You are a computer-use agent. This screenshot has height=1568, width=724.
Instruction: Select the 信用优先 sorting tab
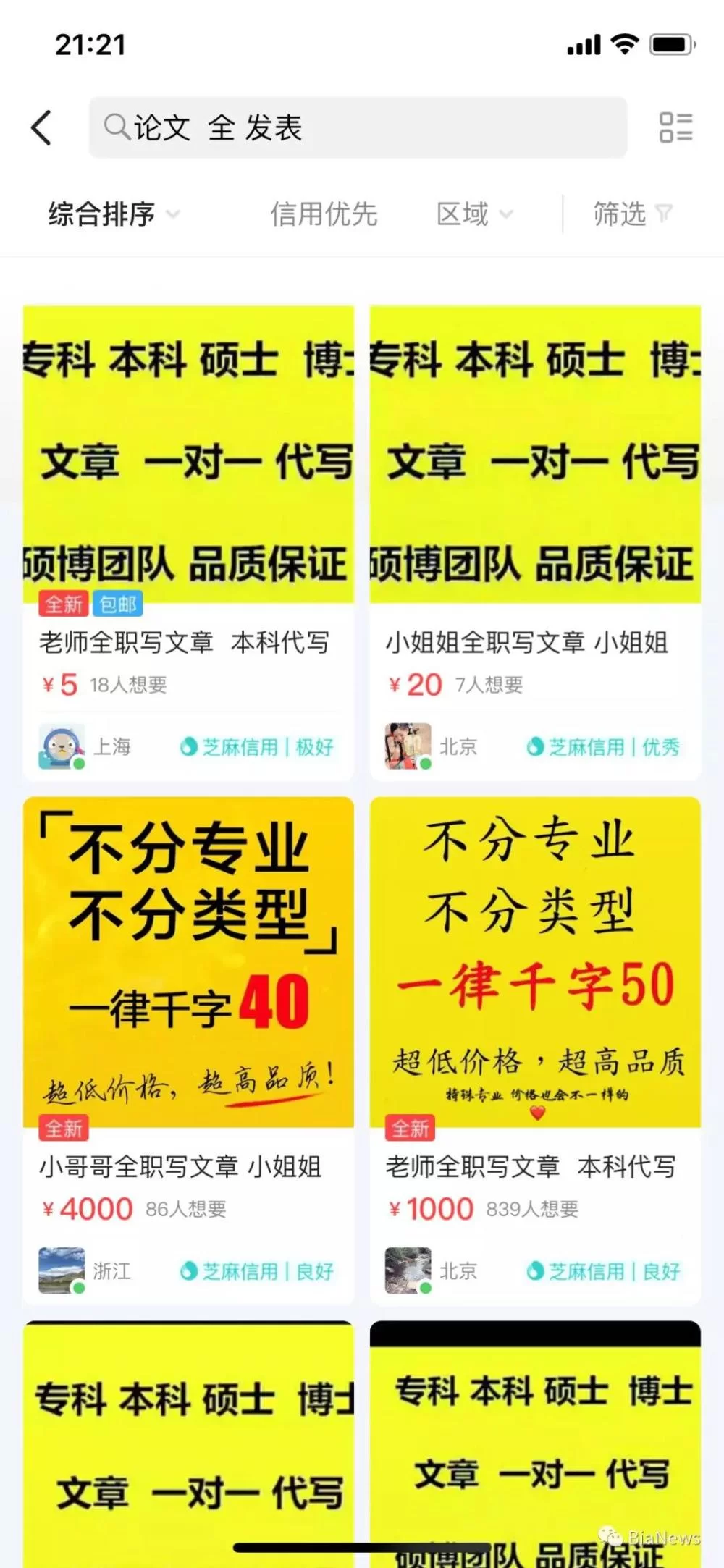click(x=324, y=214)
